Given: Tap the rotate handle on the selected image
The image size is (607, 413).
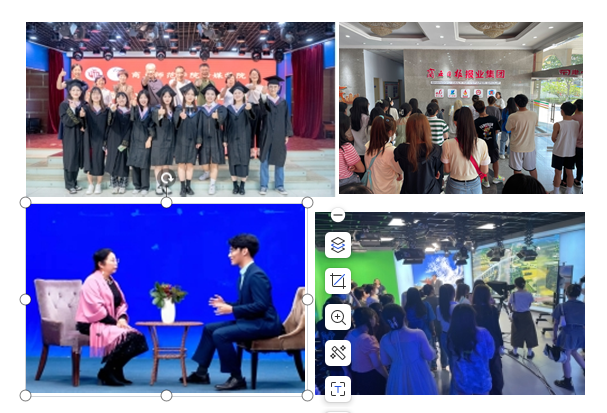Looking at the screenshot, I should point(166,180).
